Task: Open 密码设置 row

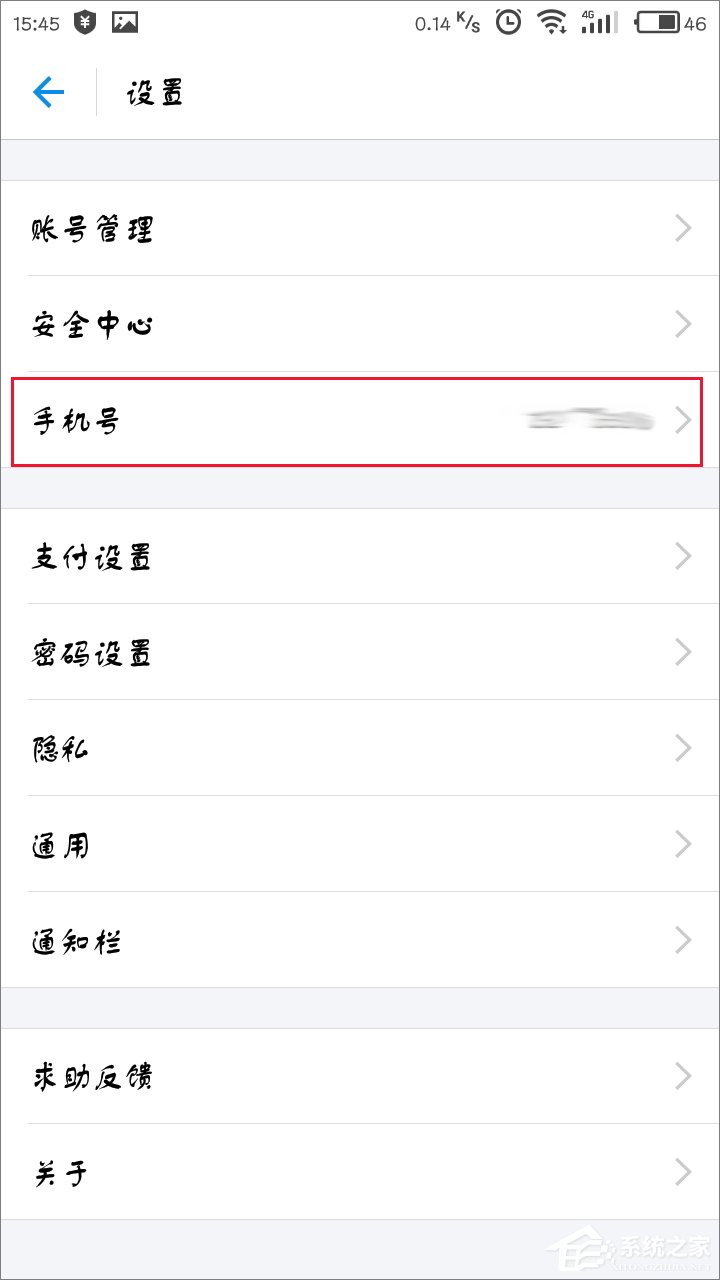Action: tap(360, 652)
